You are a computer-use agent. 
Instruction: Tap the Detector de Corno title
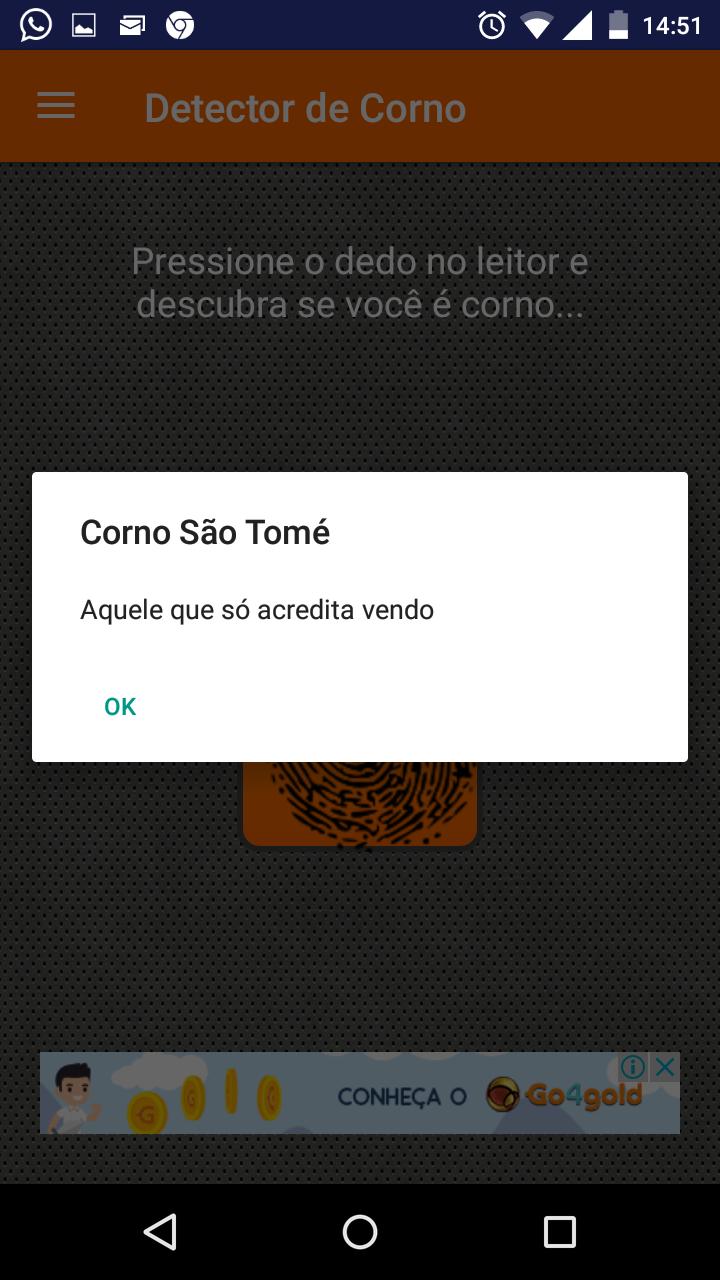point(305,106)
